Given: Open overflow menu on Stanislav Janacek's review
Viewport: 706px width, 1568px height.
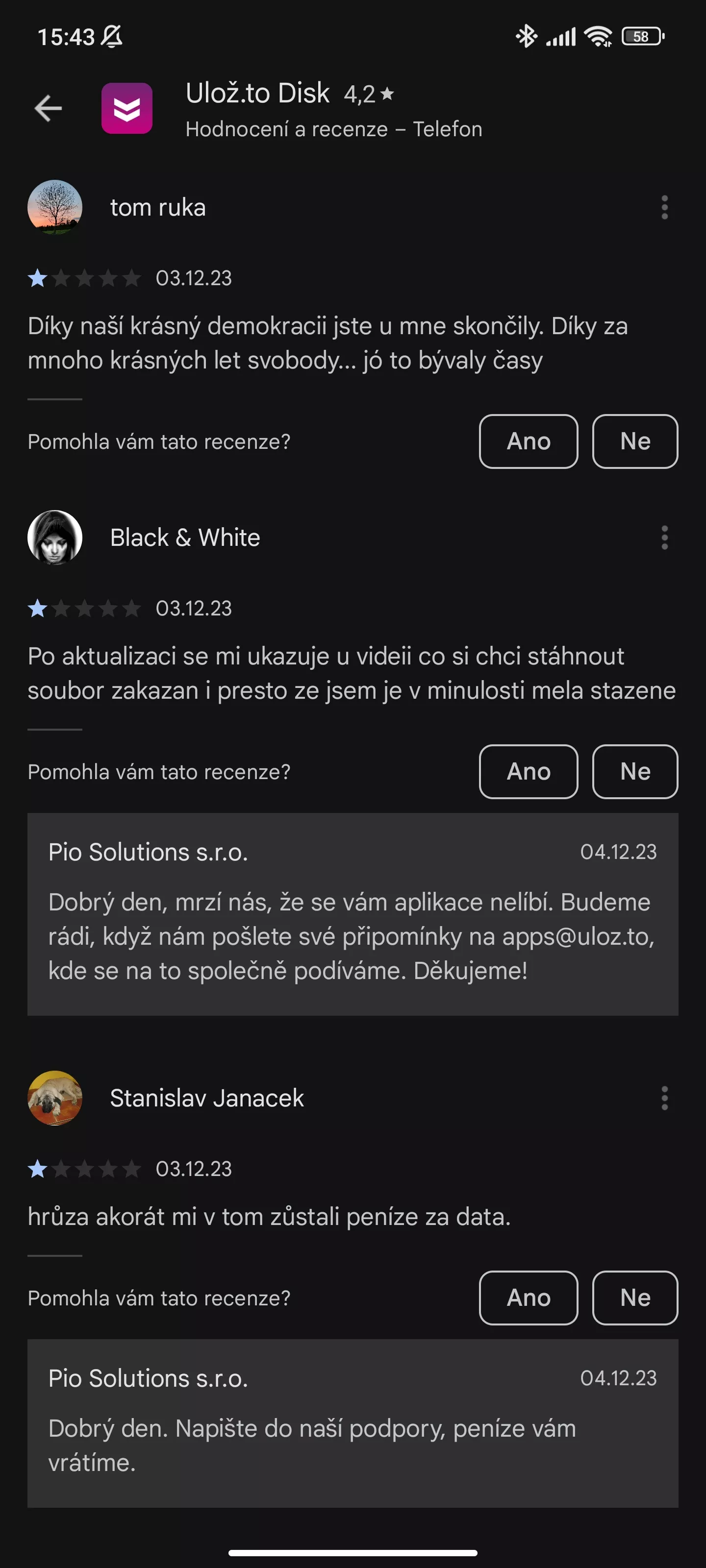Looking at the screenshot, I should pos(664,1098).
